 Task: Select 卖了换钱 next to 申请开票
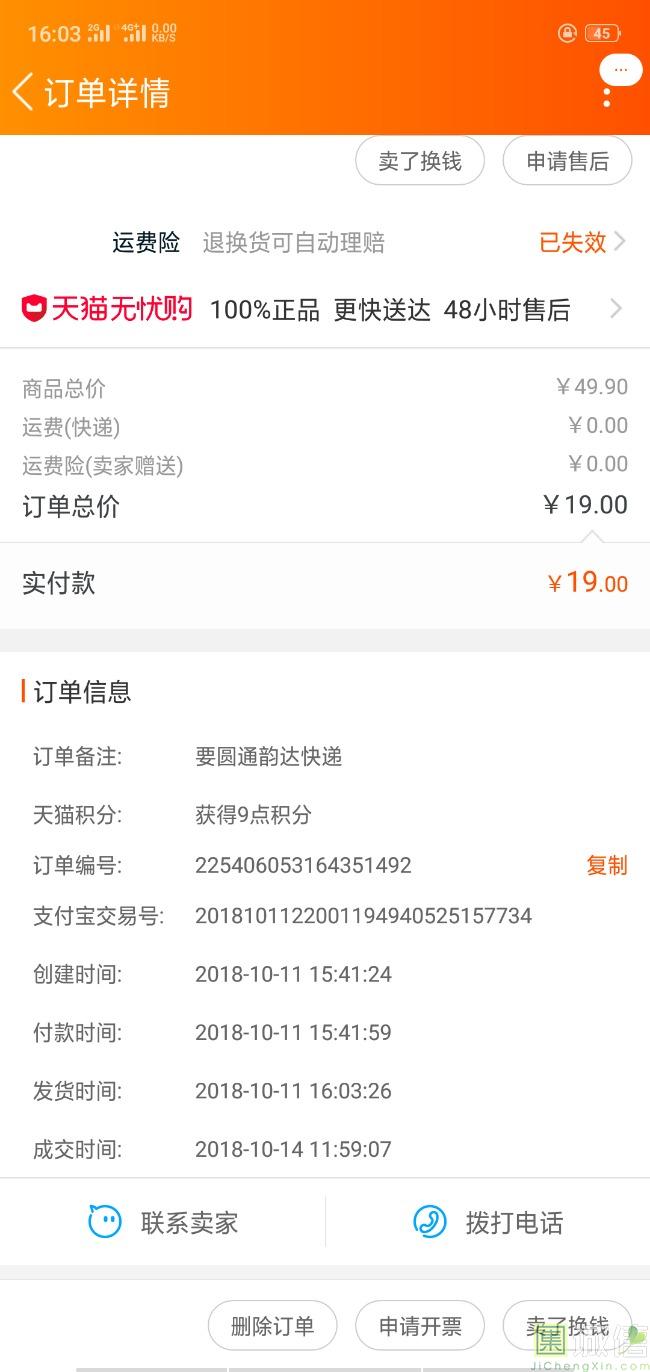click(x=566, y=1326)
